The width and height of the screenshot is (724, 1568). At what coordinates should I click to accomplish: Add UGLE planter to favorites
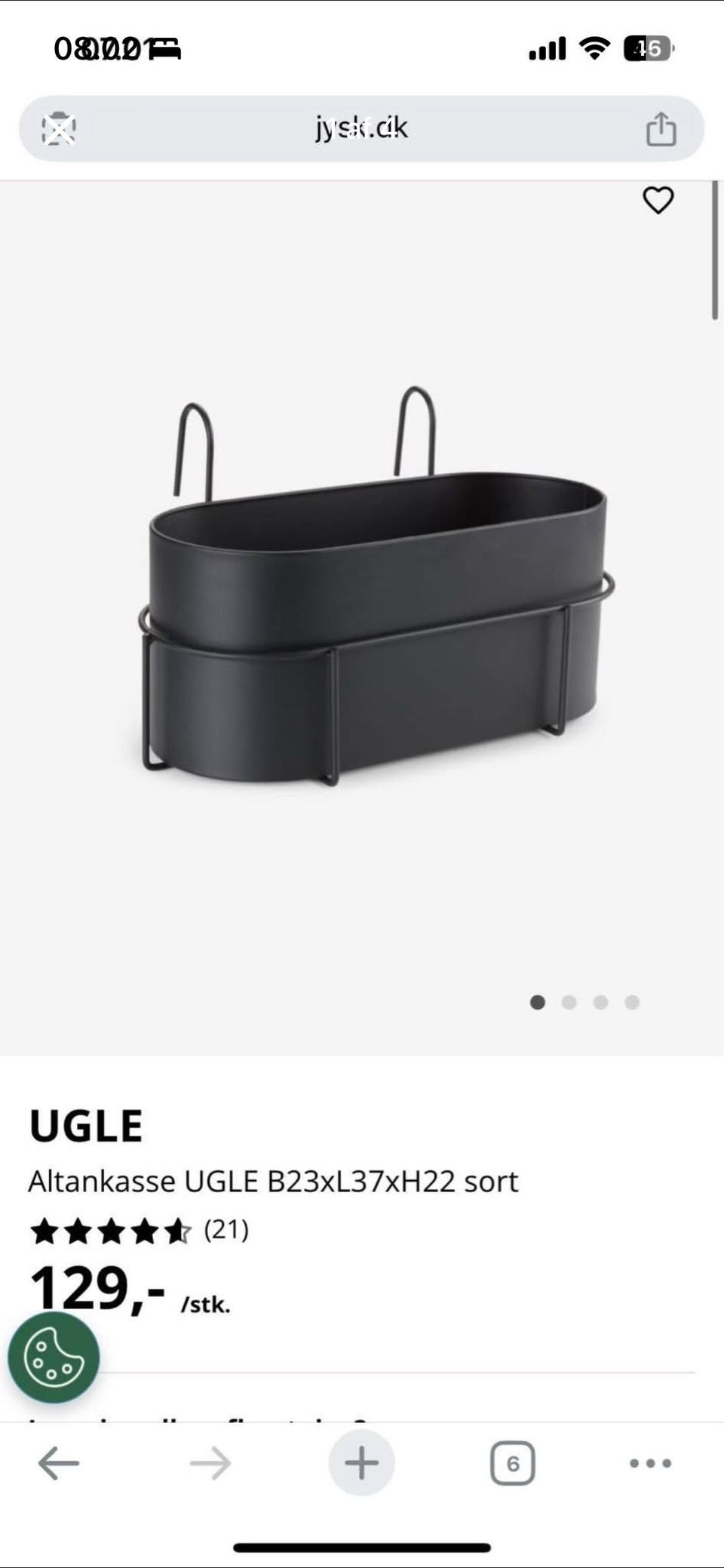(x=658, y=201)
